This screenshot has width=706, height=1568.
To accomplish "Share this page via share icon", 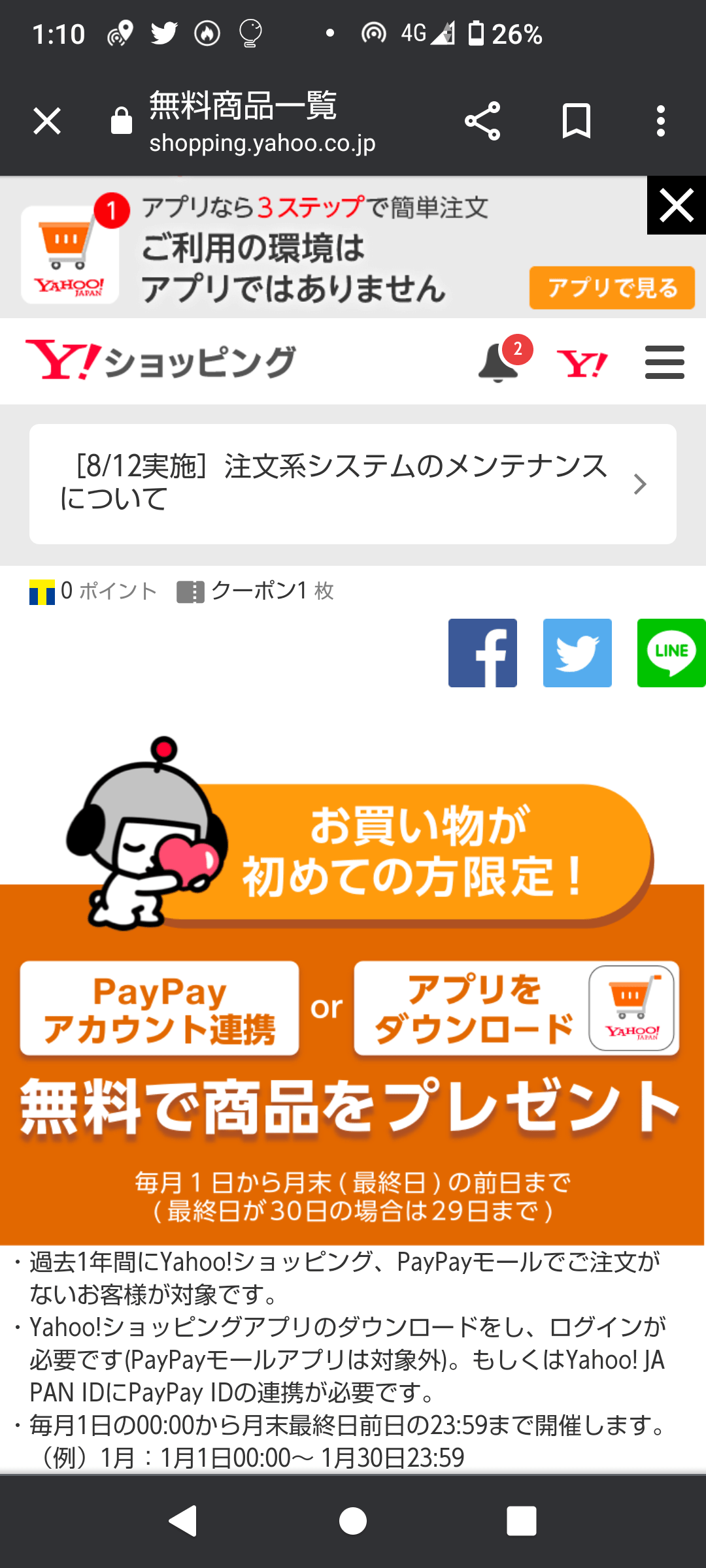I will tap(482, 122).
